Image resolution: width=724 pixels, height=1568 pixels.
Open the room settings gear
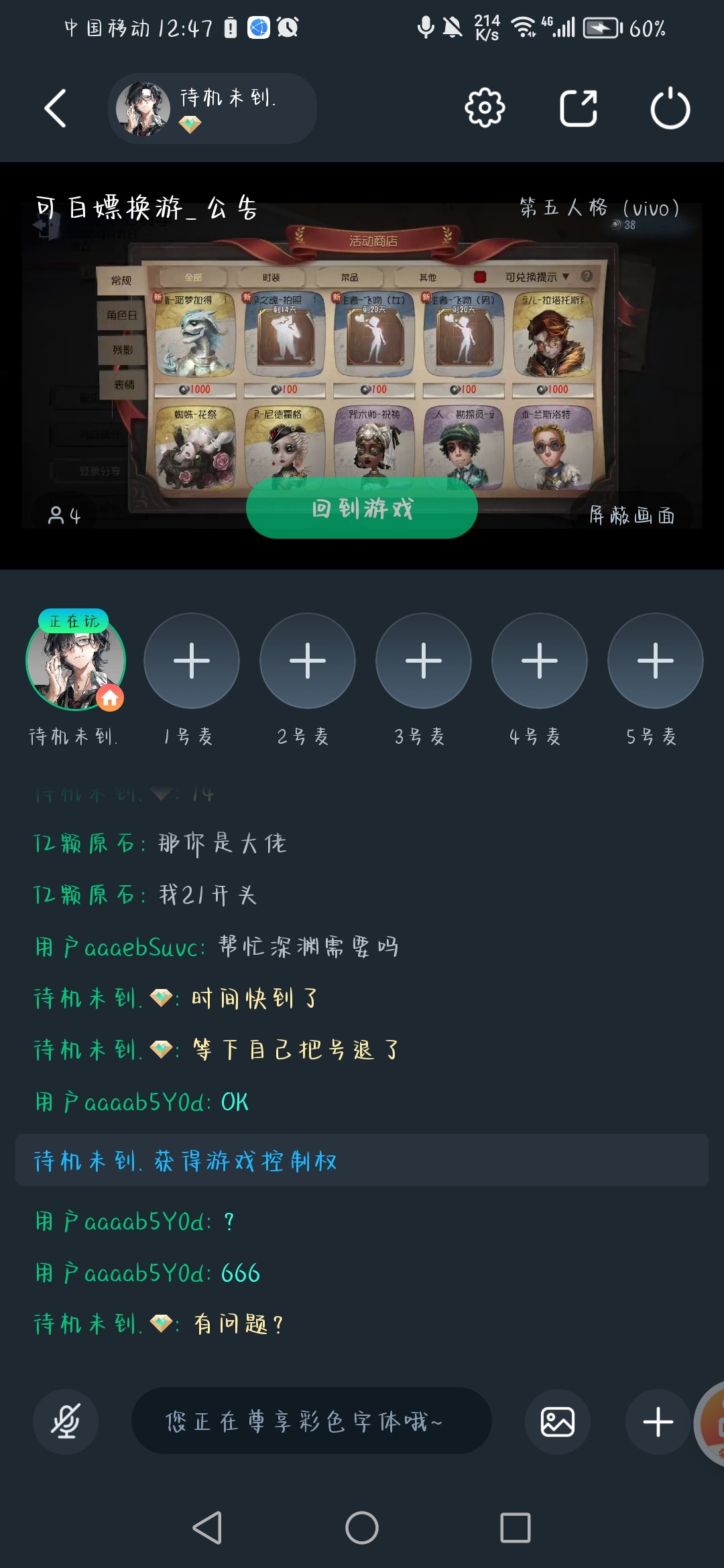[485, 108]
